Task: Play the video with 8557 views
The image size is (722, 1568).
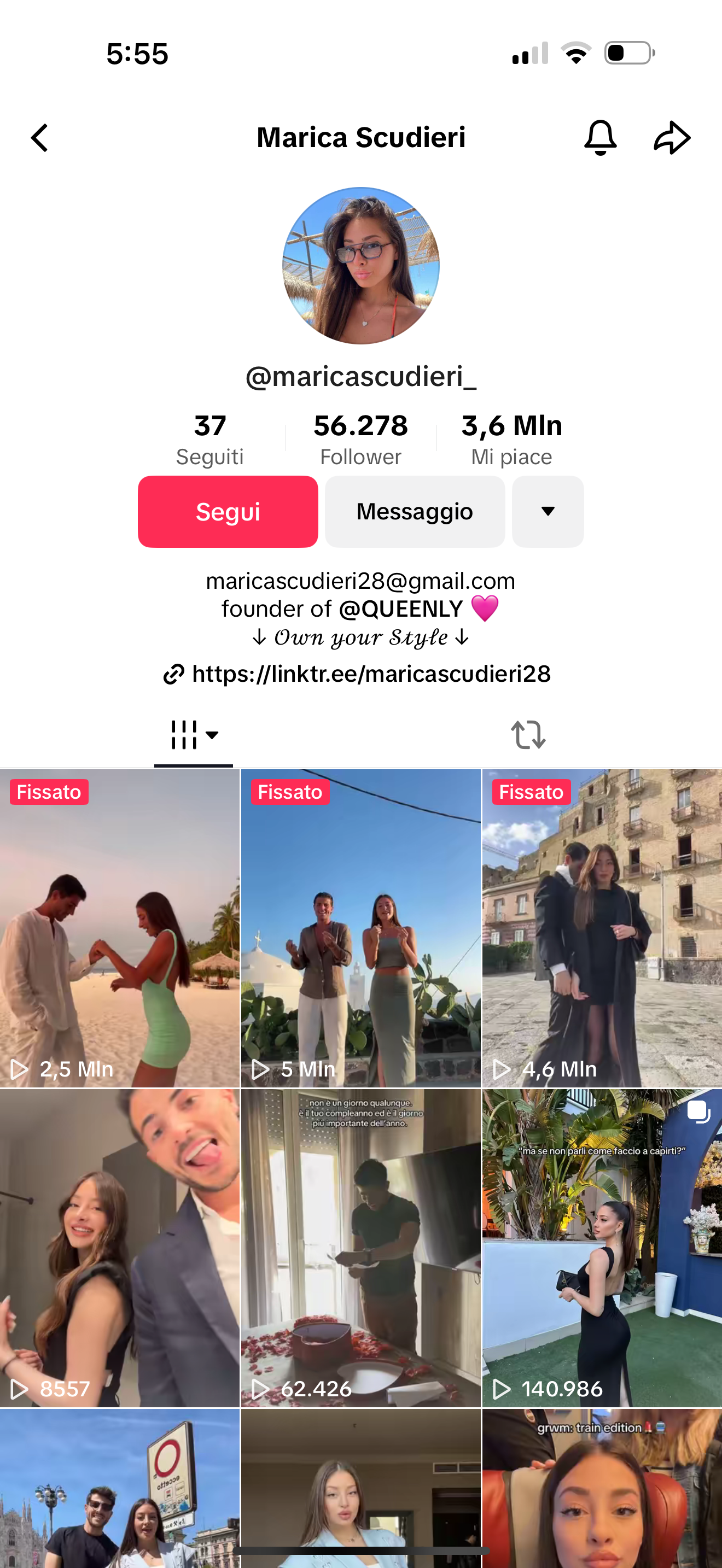Action: (119, 1248)
